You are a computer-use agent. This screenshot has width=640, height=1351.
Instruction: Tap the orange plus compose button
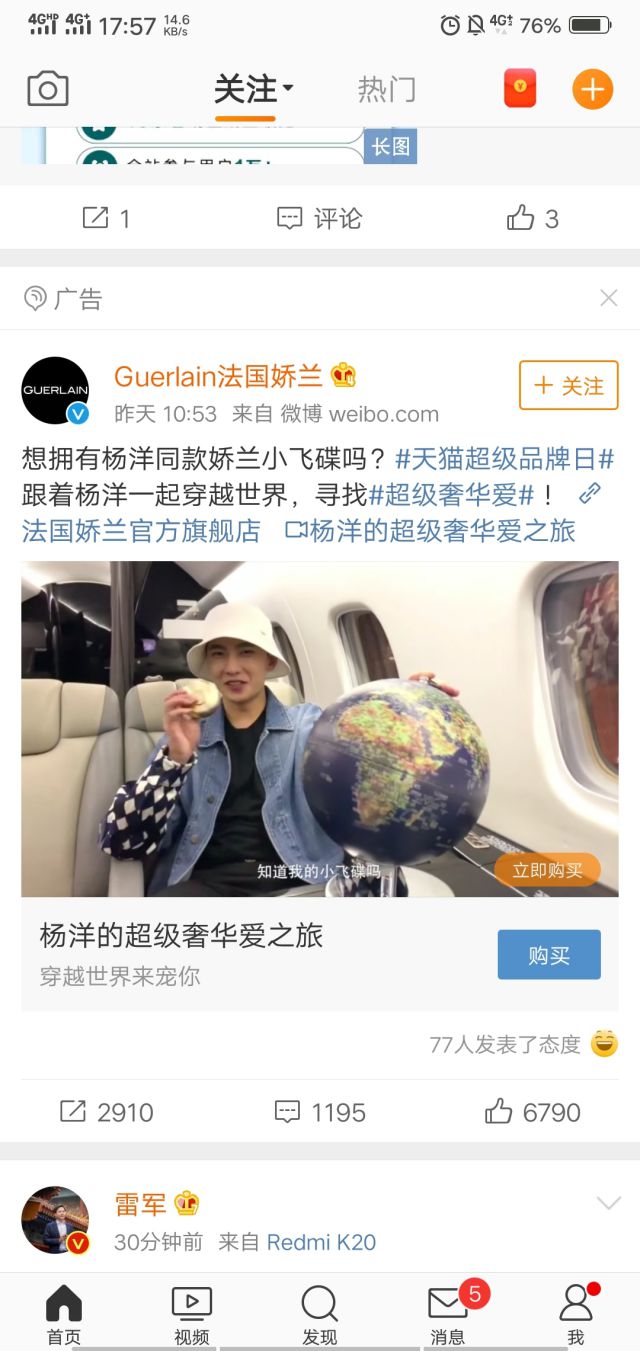pos(592,90)
